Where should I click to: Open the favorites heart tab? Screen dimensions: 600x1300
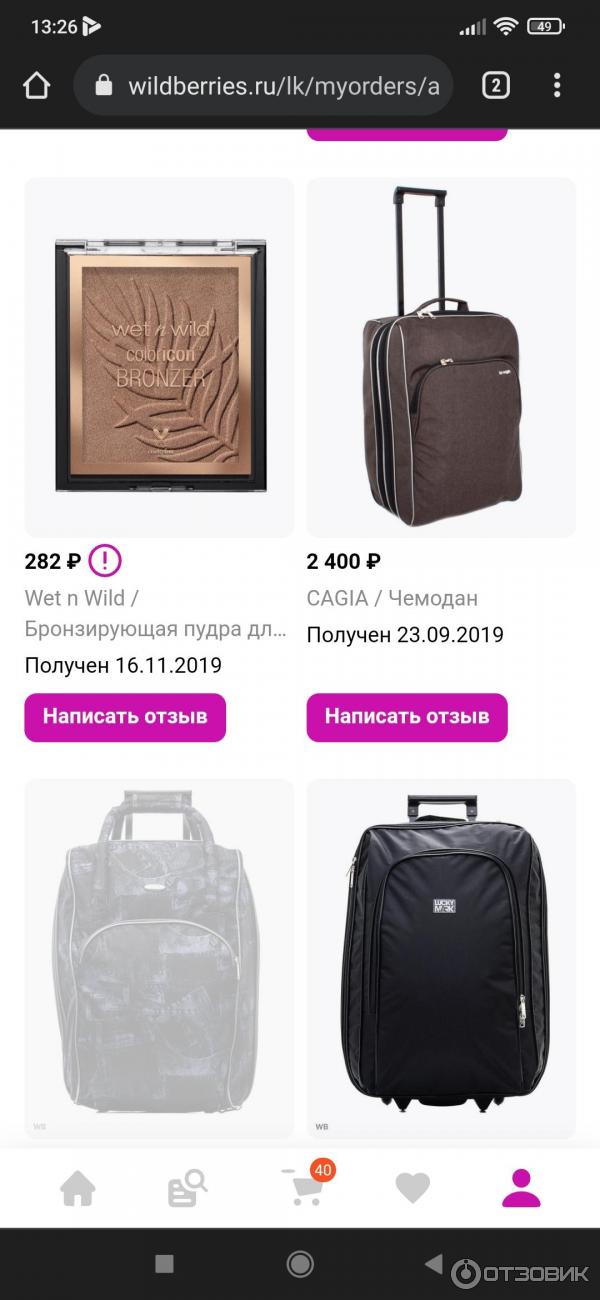412,1188
